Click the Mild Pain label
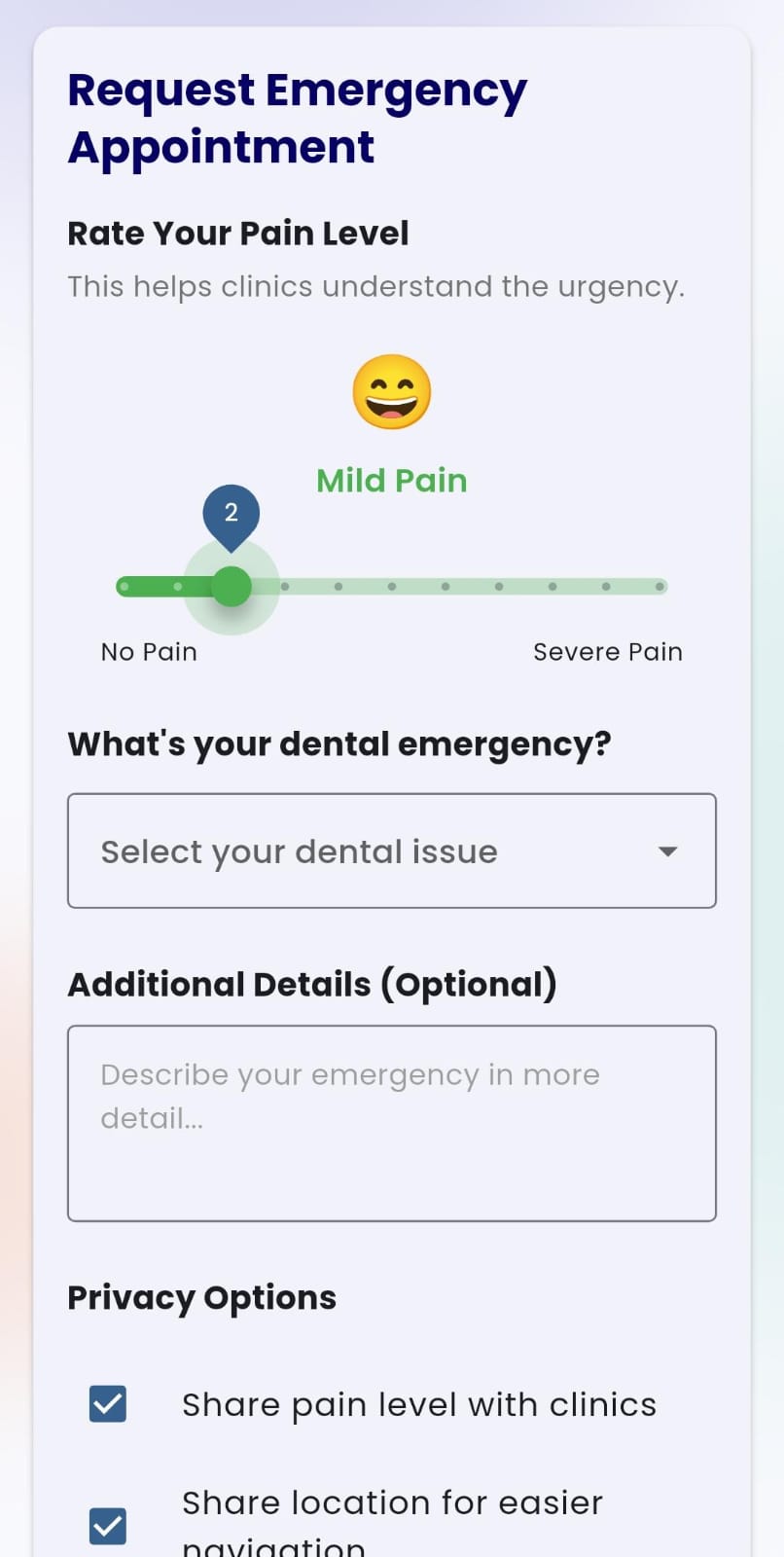The width and height of the screenshot is (784, 1557). (x=390, y=480)
